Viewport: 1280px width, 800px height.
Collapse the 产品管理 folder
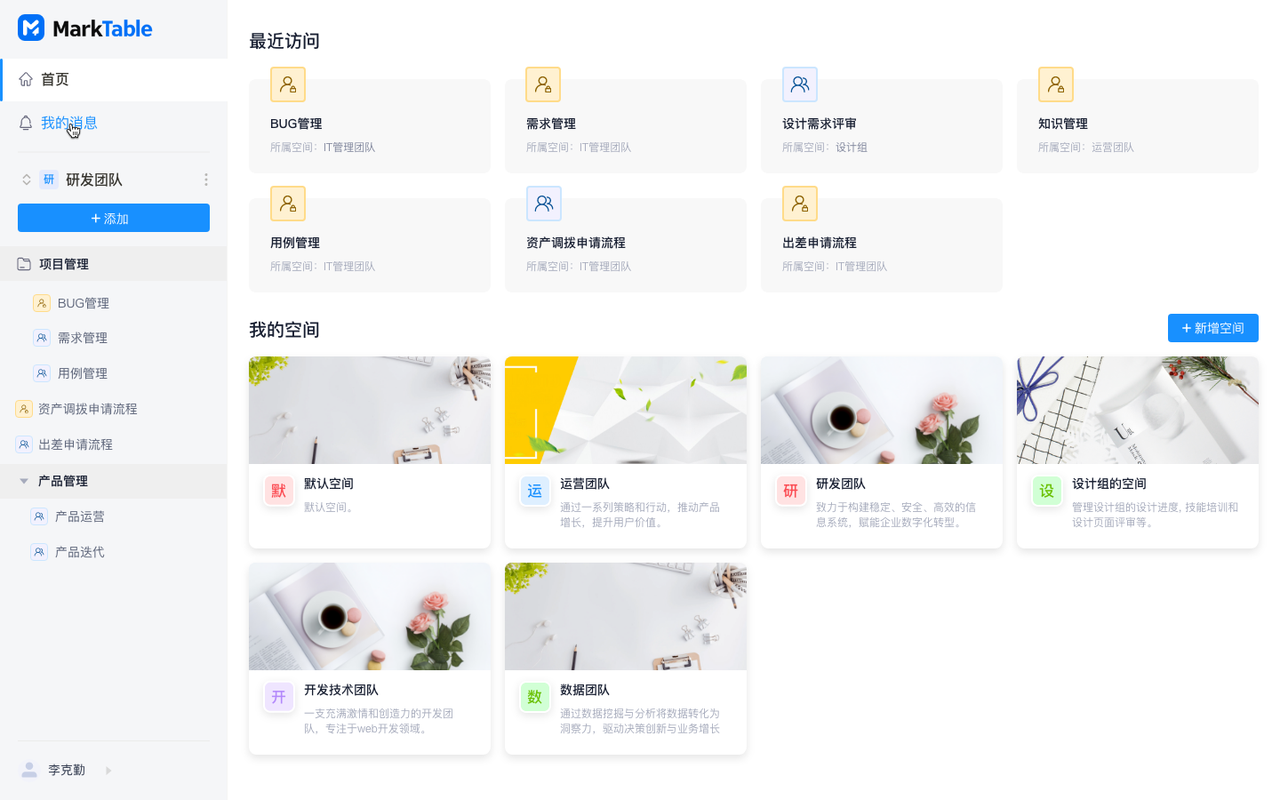[x=24, y=481]
